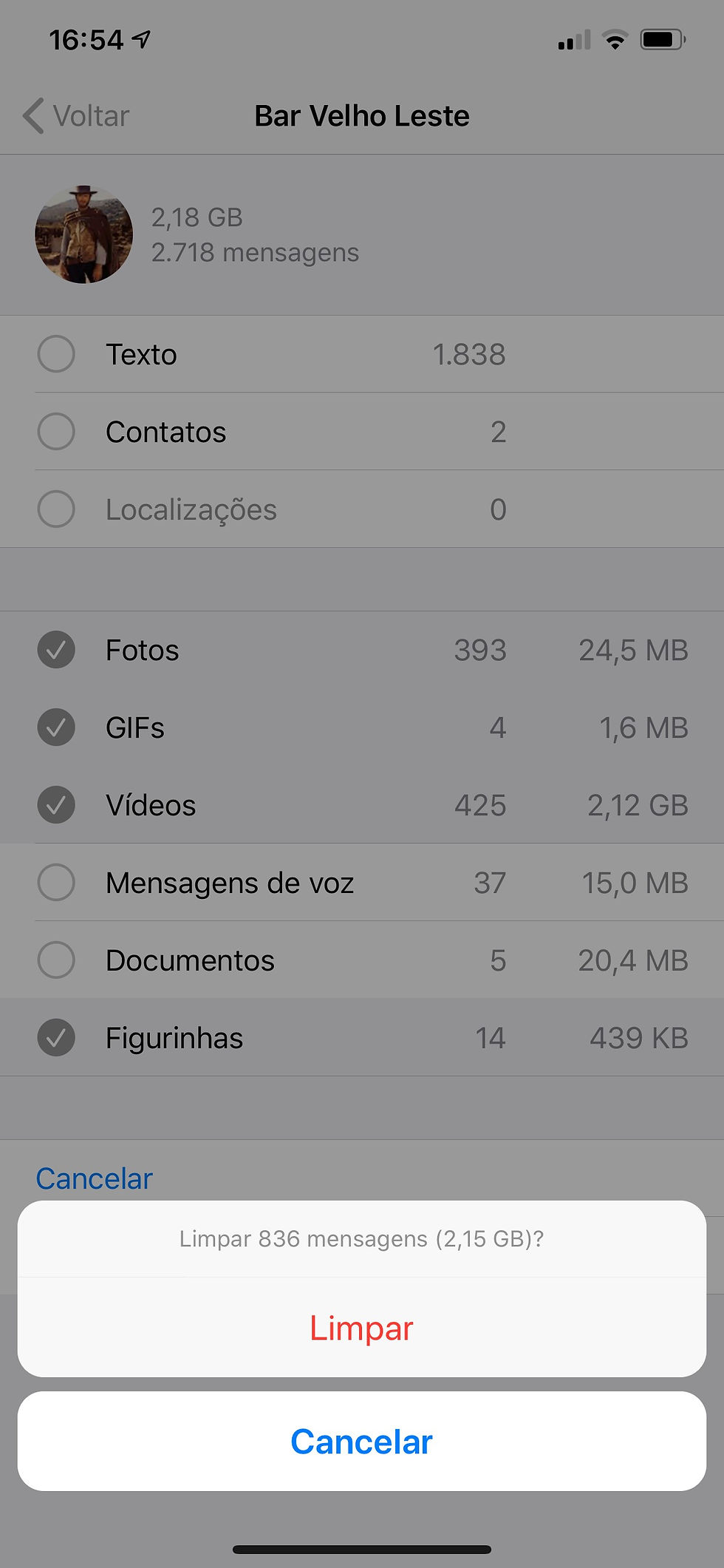The image size is (724, 1568).
Task: Deselect the Vídeos row
Action: [362, 805]
